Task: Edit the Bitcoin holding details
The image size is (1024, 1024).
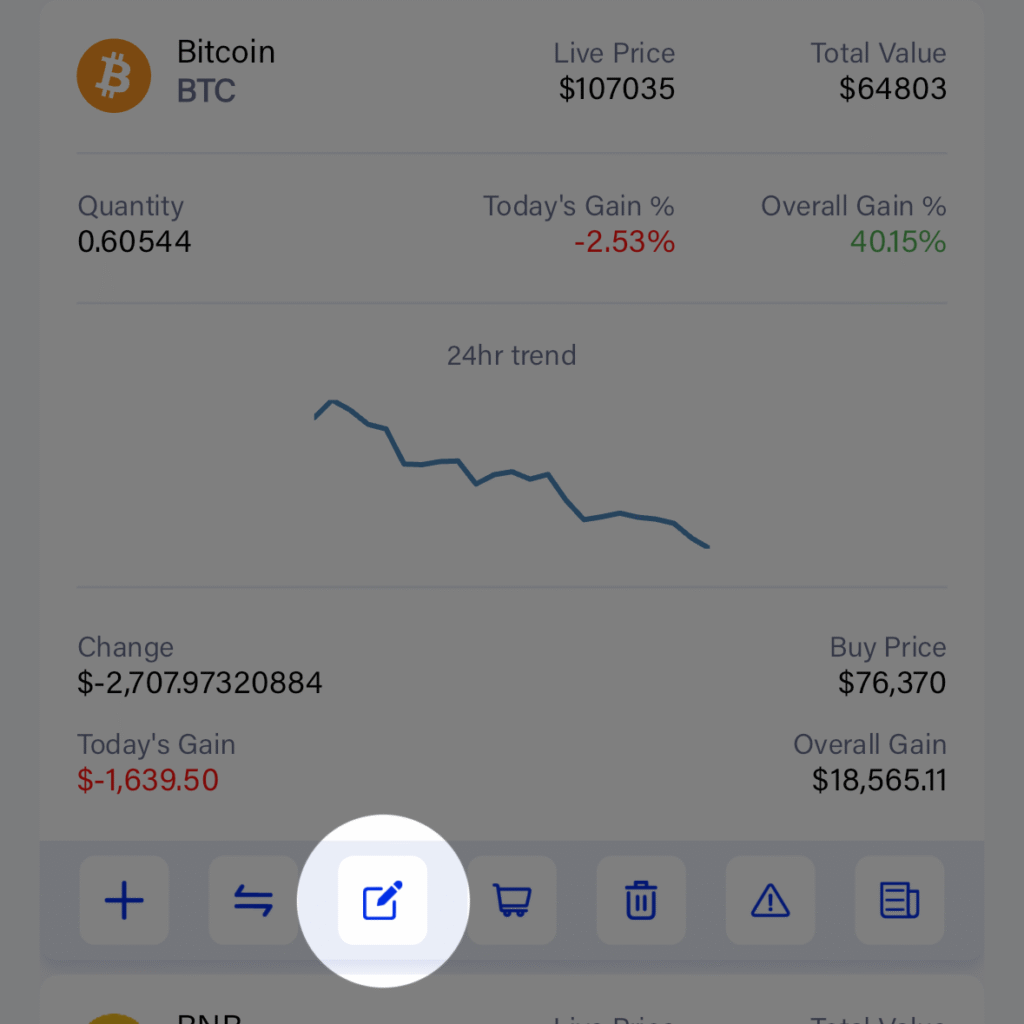Action: tap(383, 901)
